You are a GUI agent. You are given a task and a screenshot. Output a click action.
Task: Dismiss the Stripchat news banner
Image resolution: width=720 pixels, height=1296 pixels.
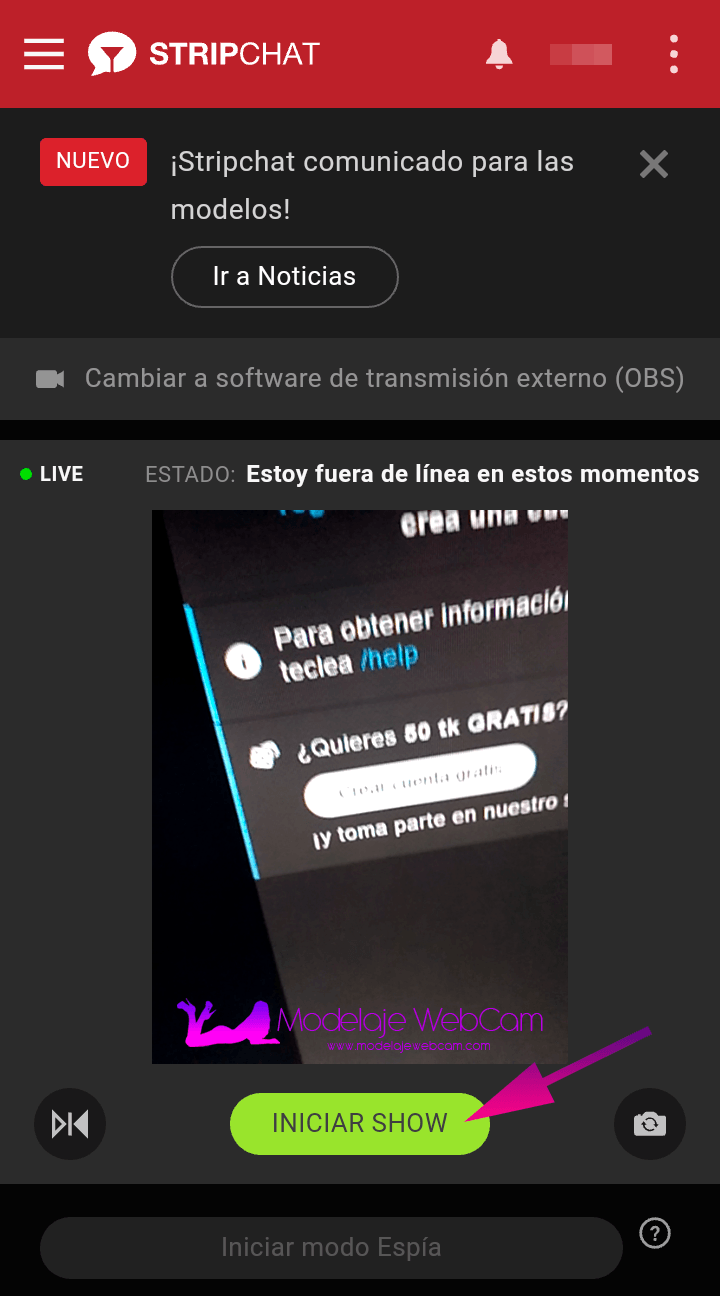pyautogui.click(x=654, y=164)
